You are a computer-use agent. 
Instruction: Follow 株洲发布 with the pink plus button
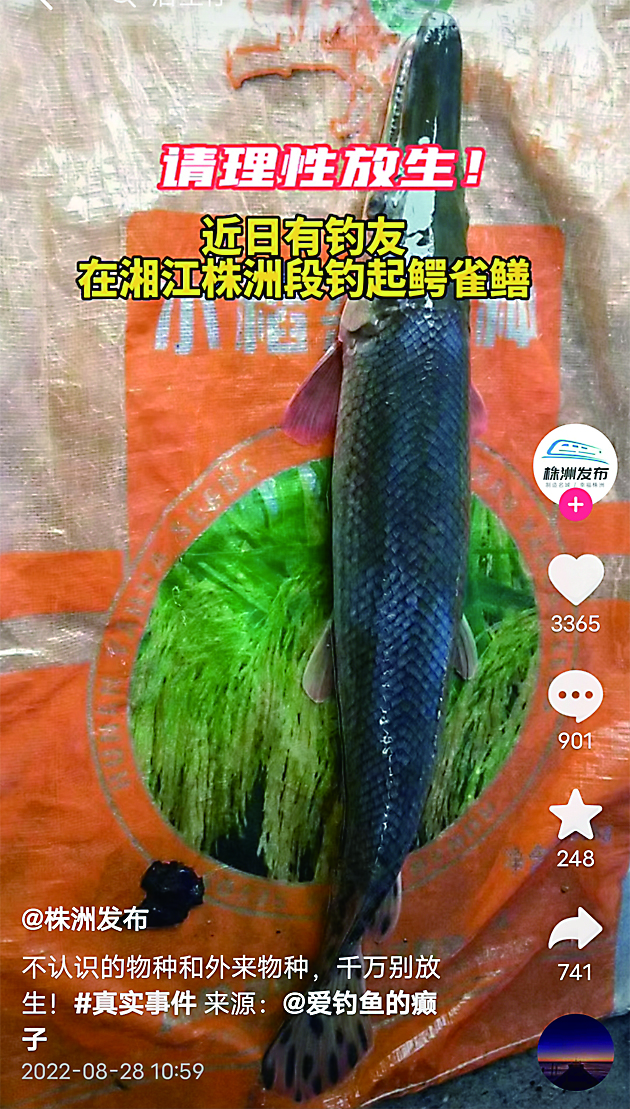click(575, 505)
